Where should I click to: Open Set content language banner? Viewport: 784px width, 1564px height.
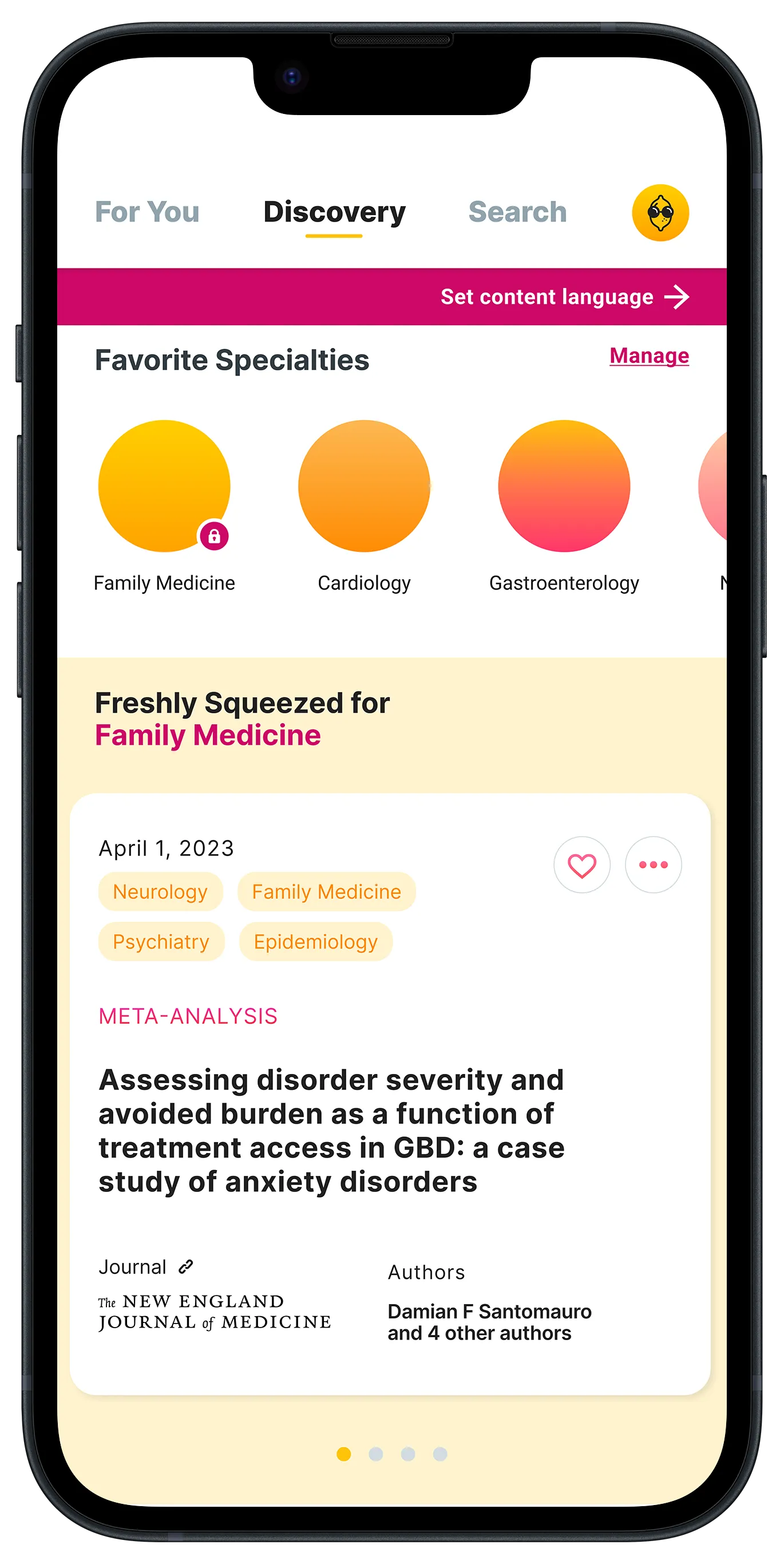pyautogui.click(x=564, y=297)
